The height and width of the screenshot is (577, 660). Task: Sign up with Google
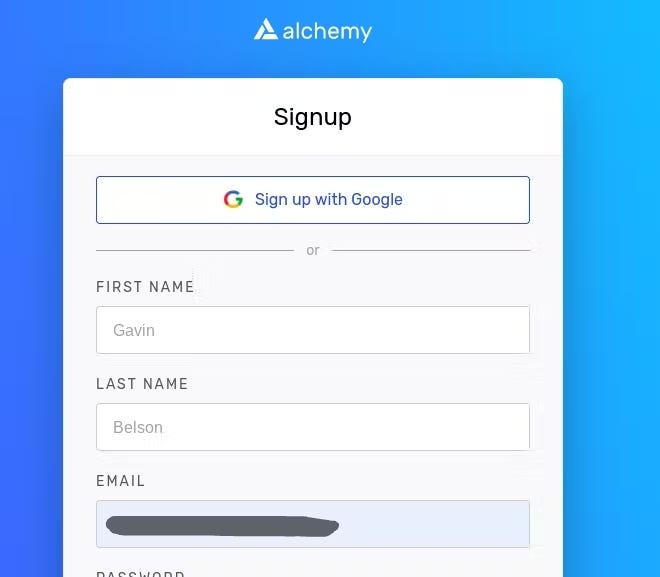pyautogui.click(x=312, y=200)
